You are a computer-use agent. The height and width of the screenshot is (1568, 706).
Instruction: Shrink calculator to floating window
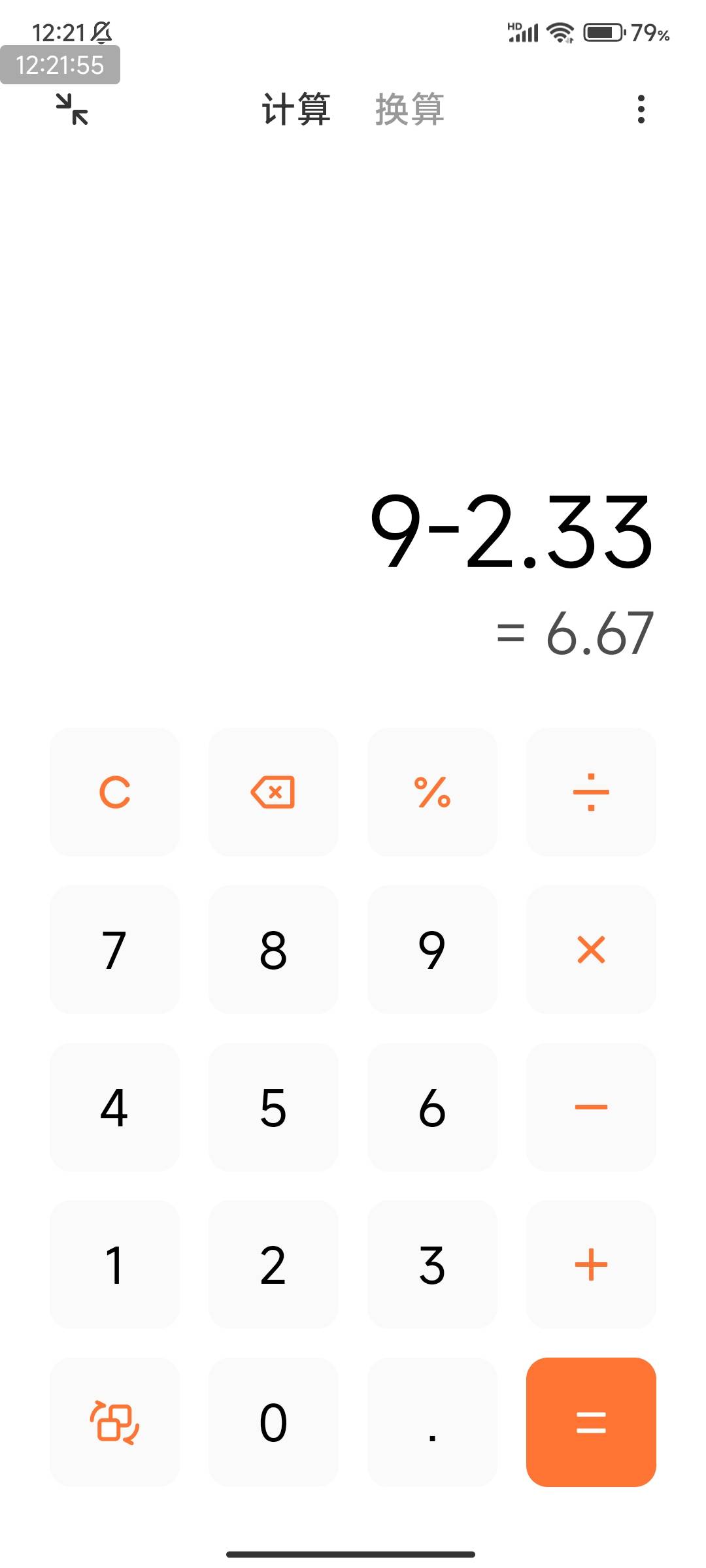tap(72, 109)
